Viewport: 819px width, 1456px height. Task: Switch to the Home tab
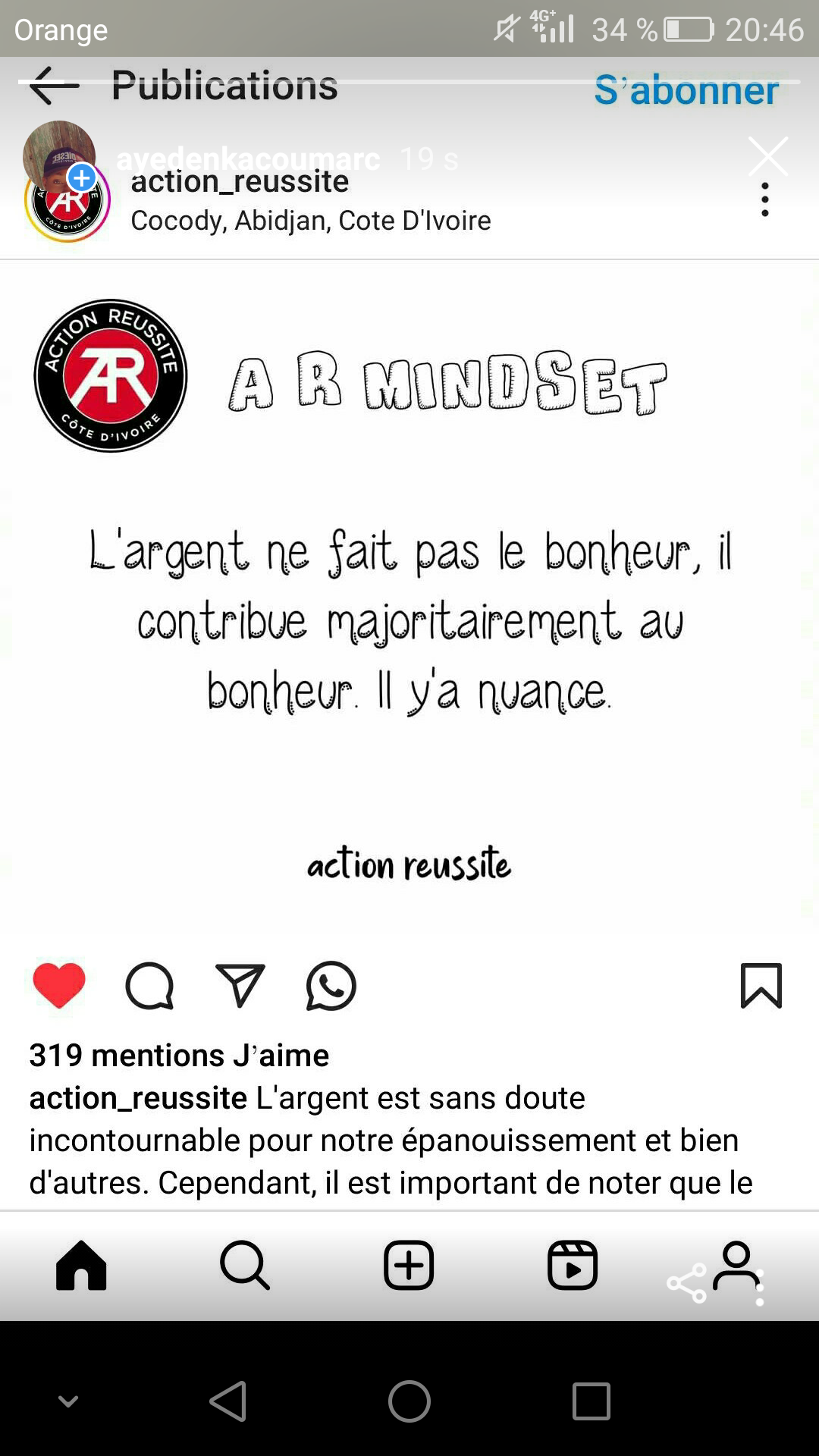(81, 1265)
